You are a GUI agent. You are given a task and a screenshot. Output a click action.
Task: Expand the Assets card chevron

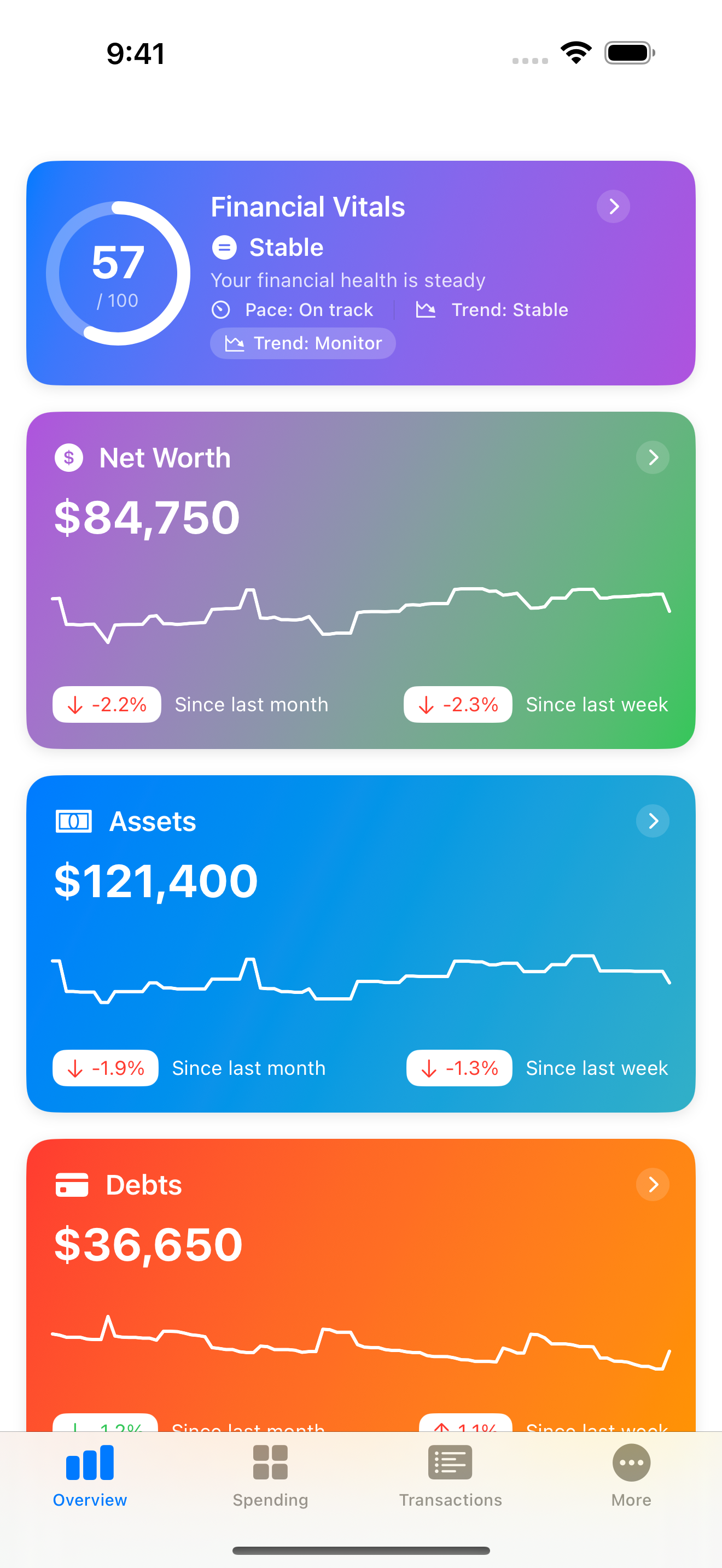pyautogui.click(x=652, y=821)
